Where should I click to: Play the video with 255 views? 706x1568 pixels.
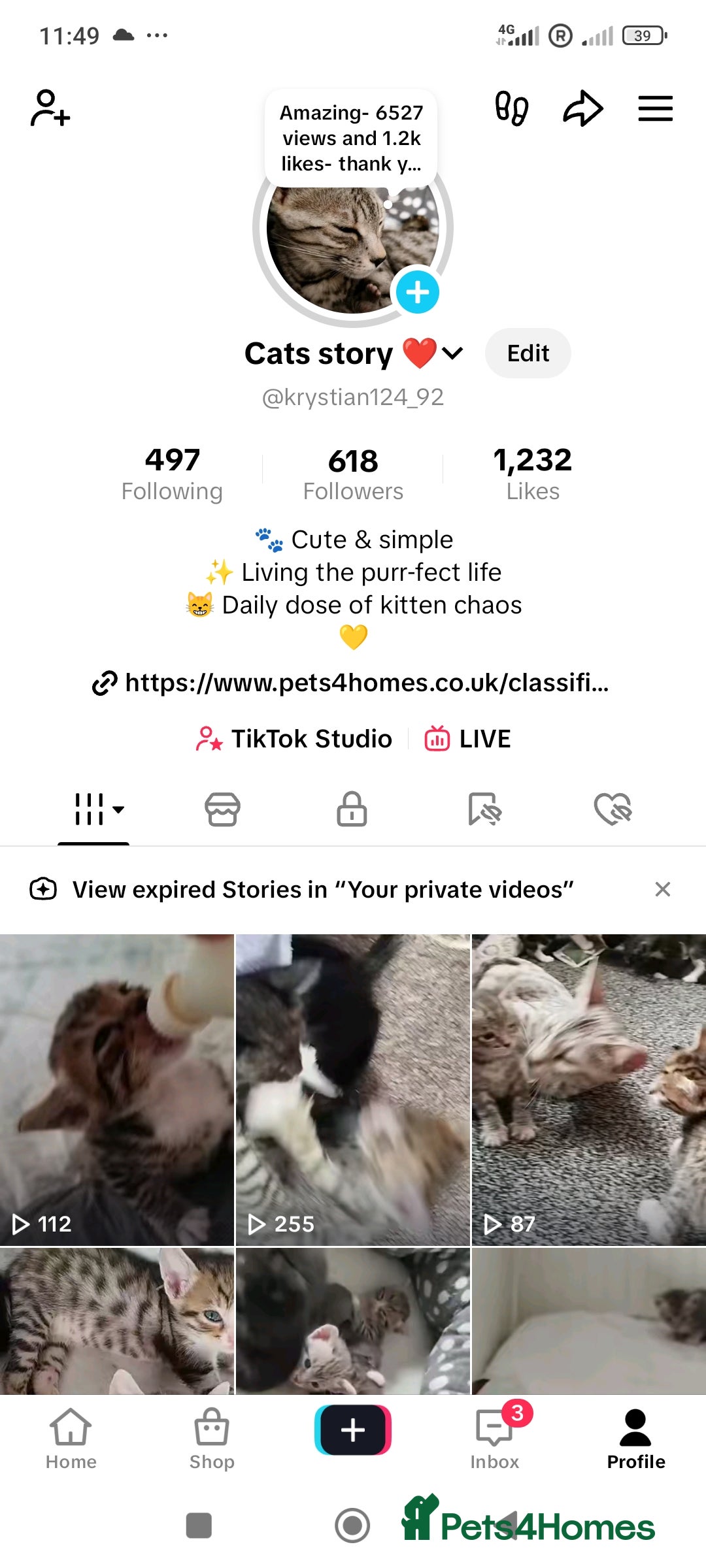point(353,1089)
